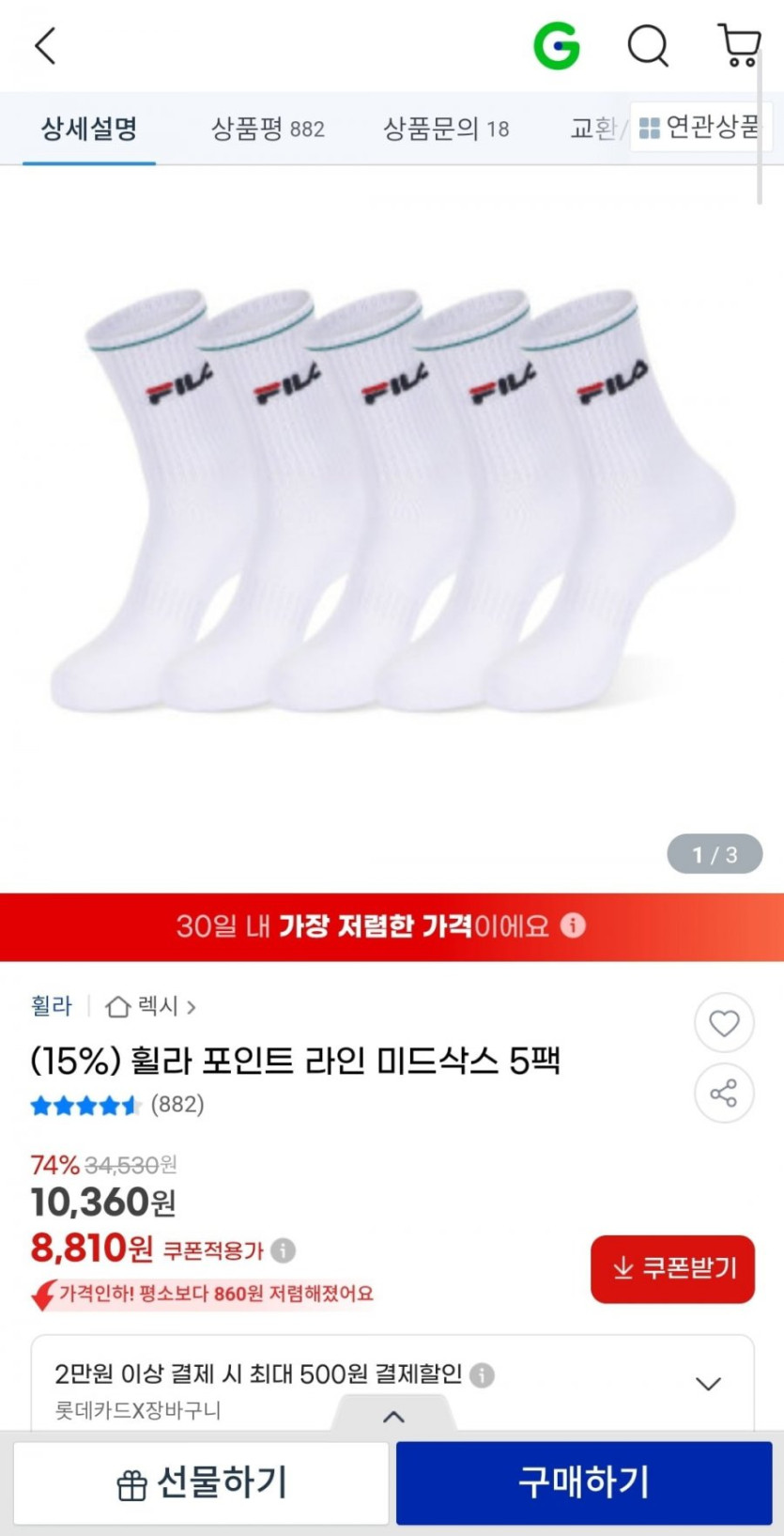Tap the green G home logo
Screen dimensions: 784x1536
point(559,43)
